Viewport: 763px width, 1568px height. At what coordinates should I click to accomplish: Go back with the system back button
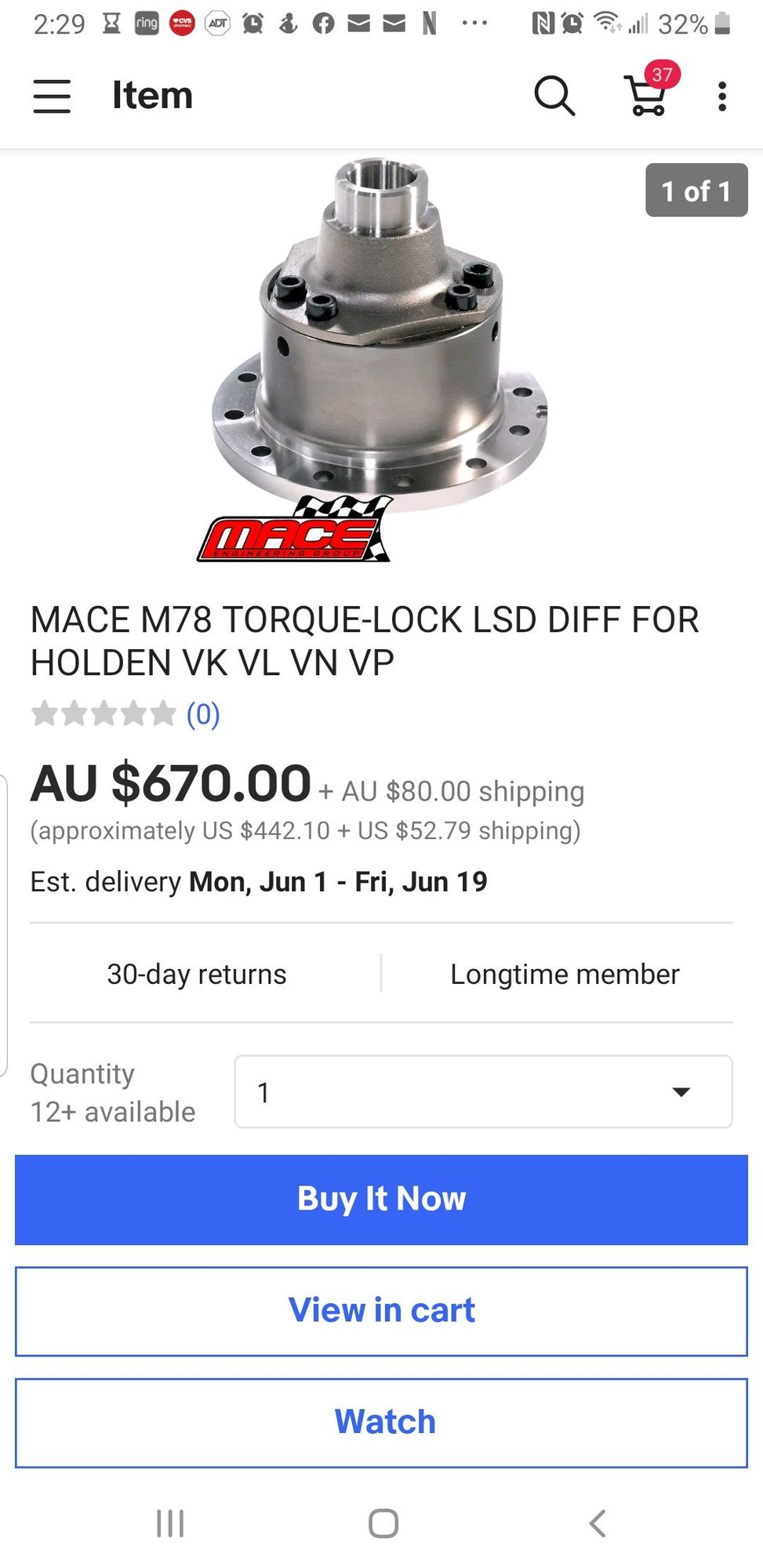pos(597,1523)
